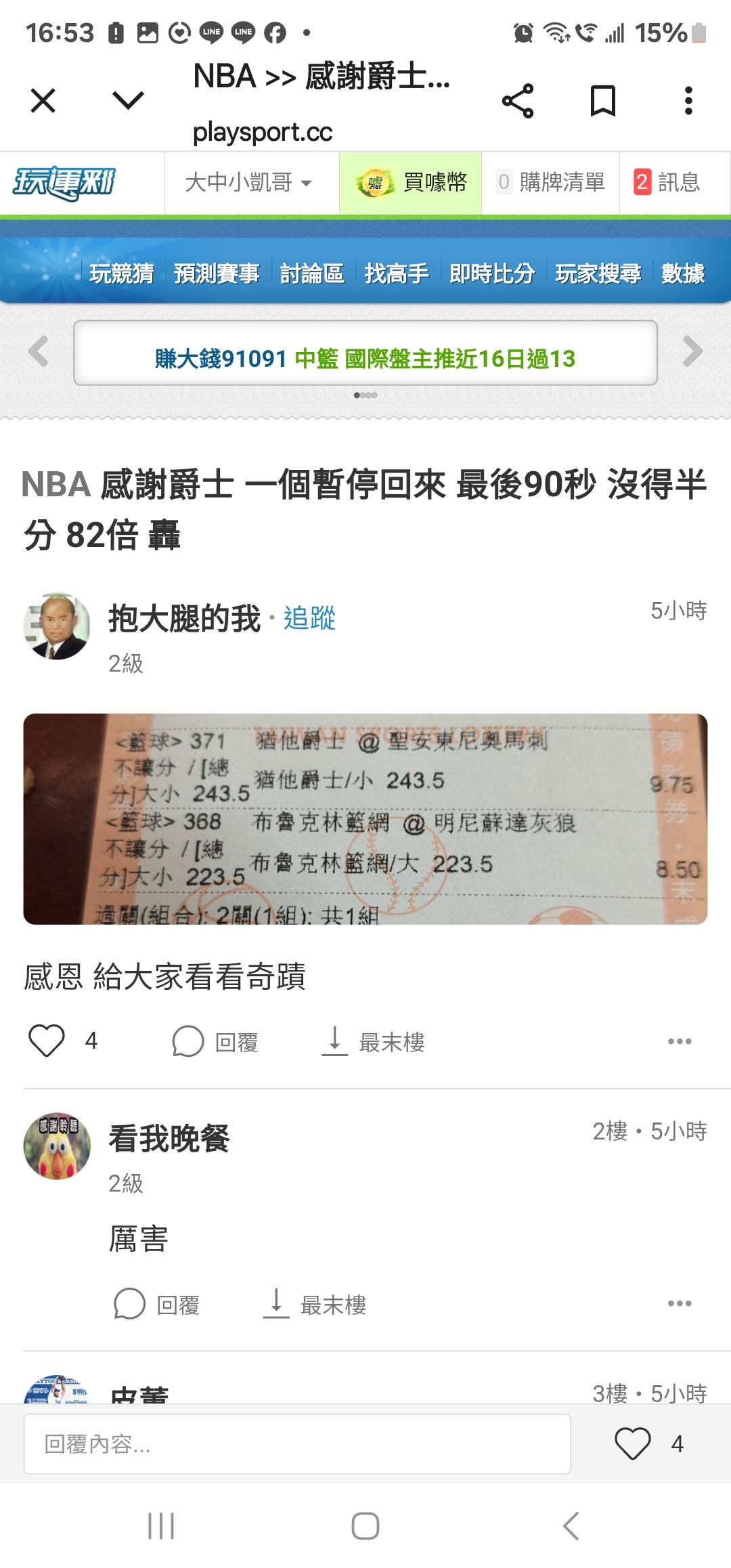The height and width of the screenshot is (1568, 731).
Task: Show the next promo banner
Action: click(x=692, y=351)
